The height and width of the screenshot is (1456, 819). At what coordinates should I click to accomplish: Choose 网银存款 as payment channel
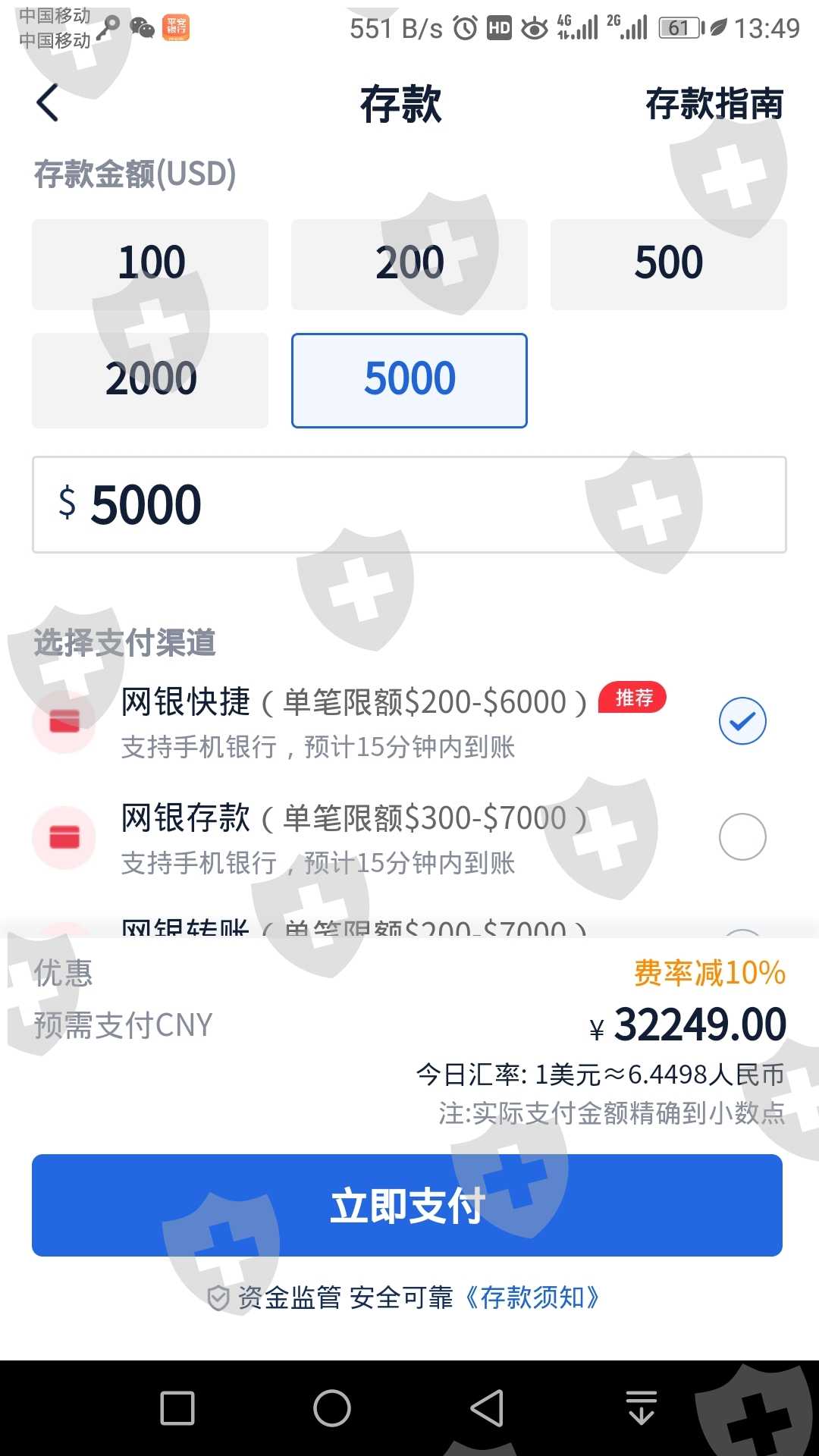[409, 837]
